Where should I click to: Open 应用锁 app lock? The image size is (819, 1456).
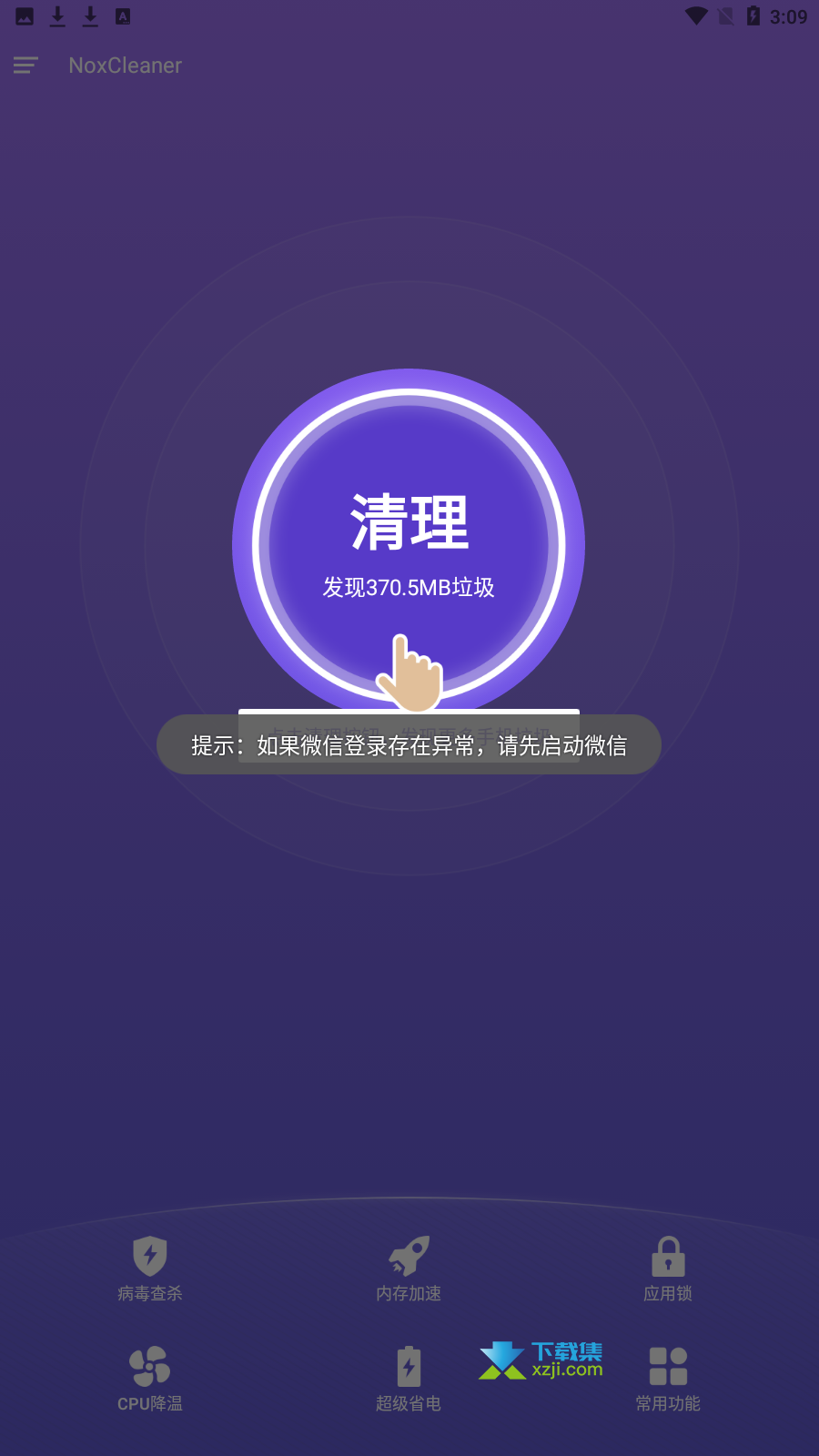(x=668, y=1269)
